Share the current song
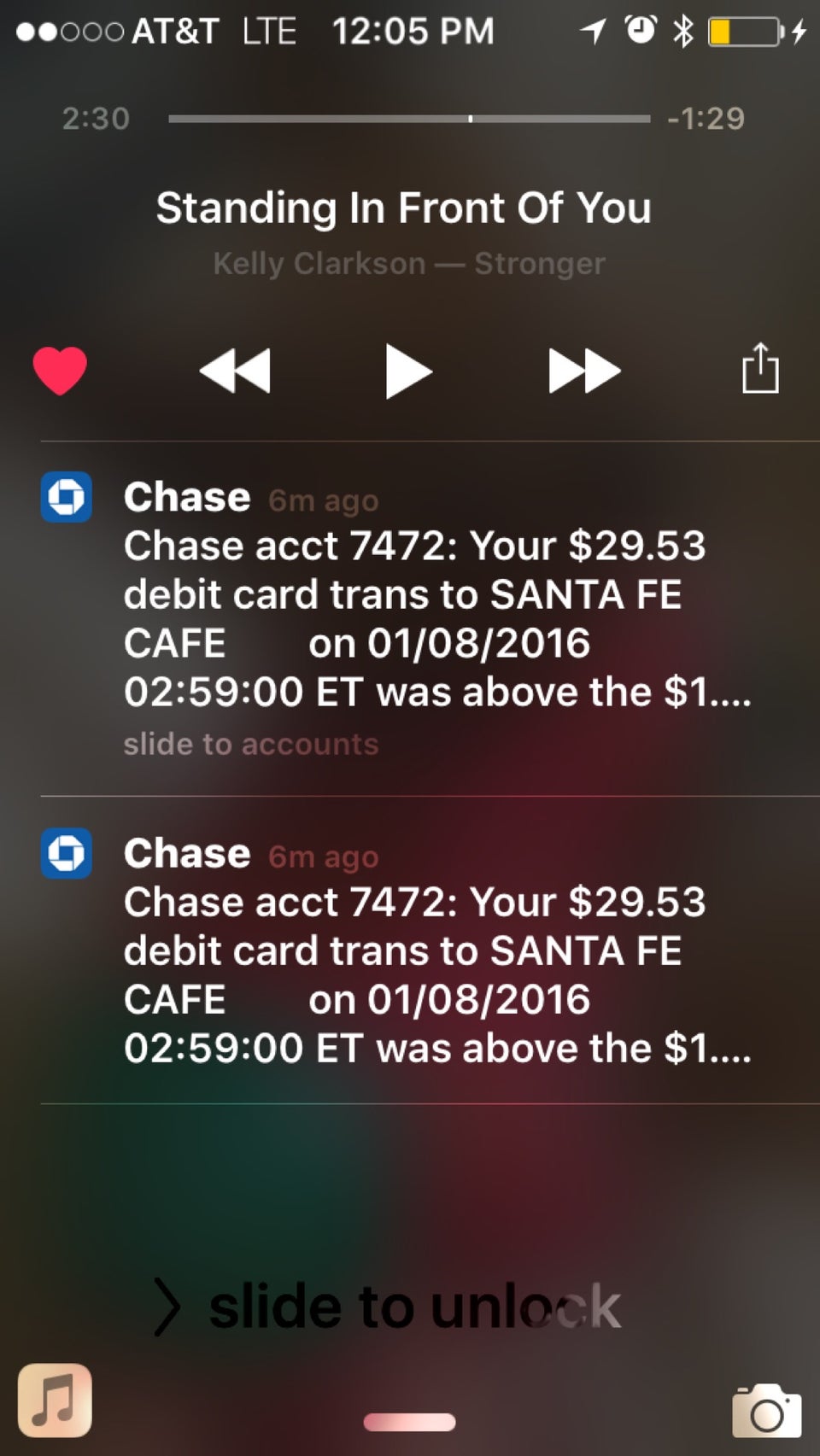Image resolution: width=820 pixels, height=1456 pixels. (760, 369)
